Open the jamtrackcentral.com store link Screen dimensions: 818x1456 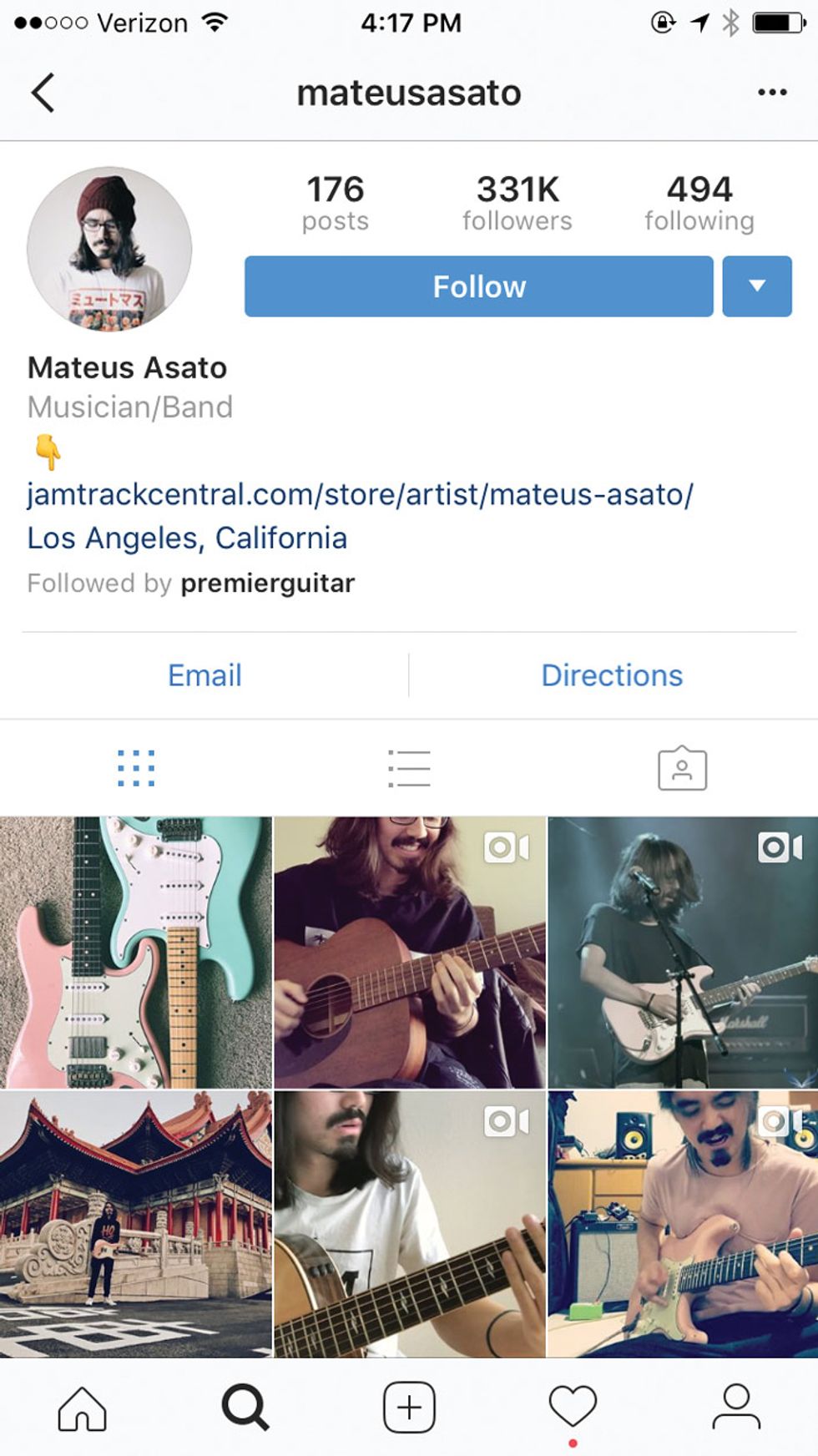[360, 494]
